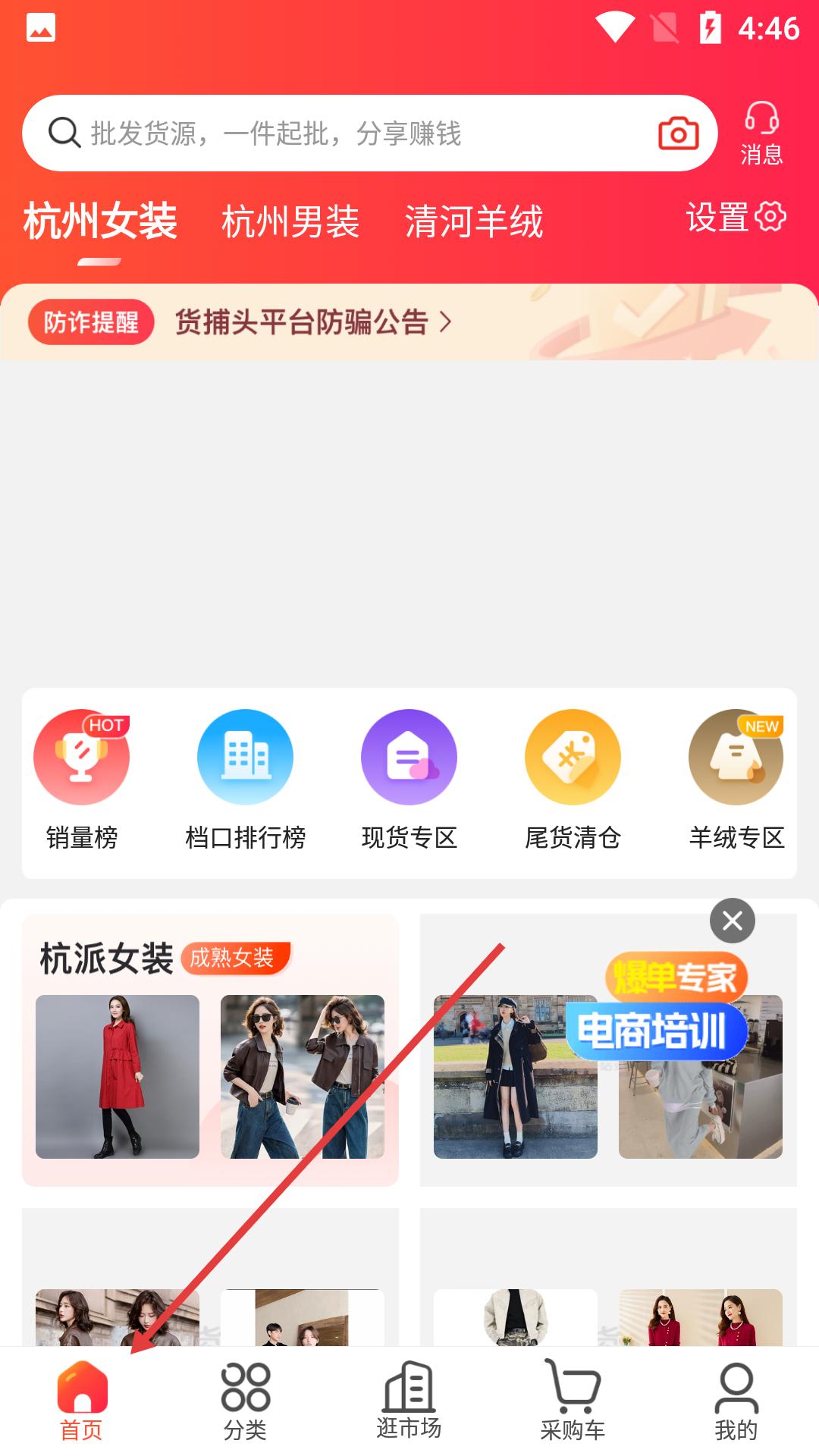The width and height of the screenshot is (819, 1456).
Task: Open camera image search
Action: pyautogui.click(x=678, y=133)
